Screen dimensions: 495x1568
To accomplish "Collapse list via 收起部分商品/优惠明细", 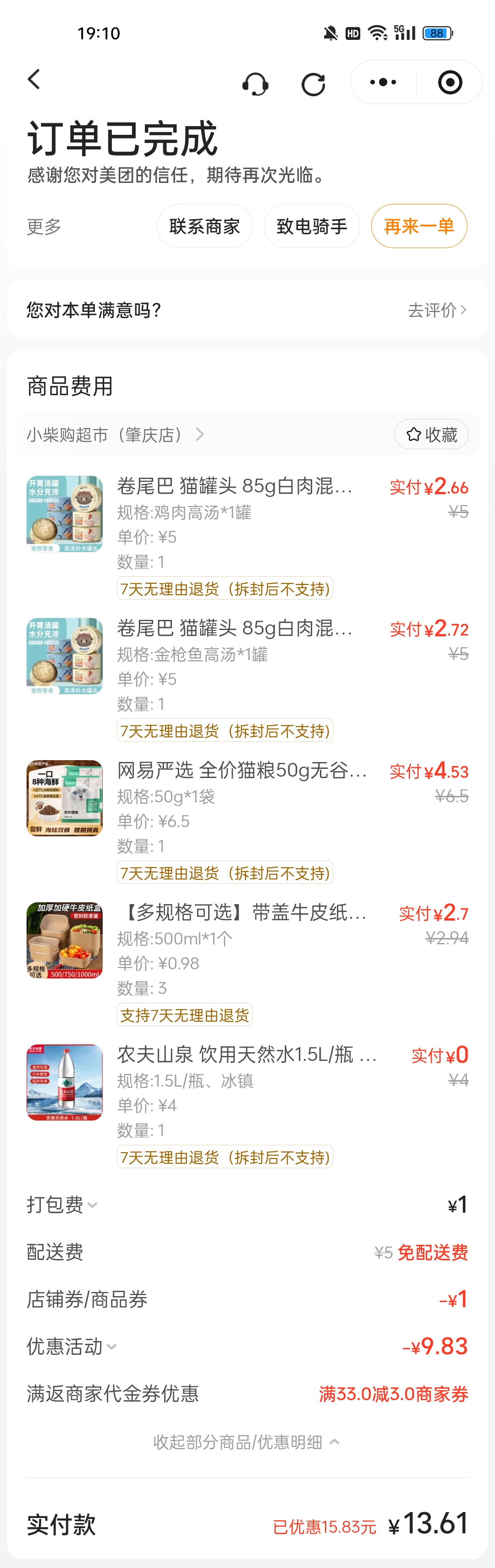I will 247,1442.
